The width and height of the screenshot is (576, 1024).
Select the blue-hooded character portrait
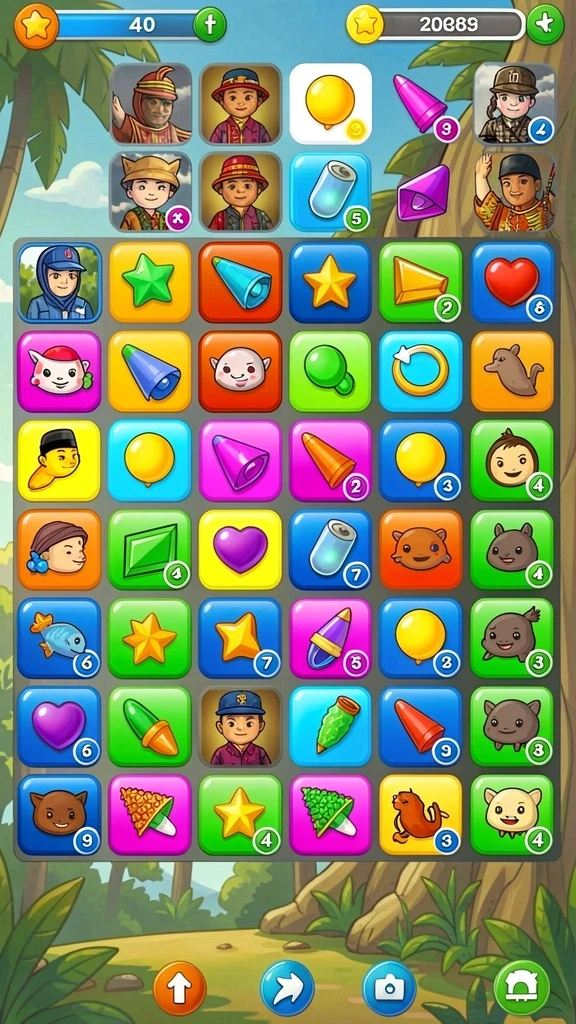pyautogui.click(x=59, y=282)
